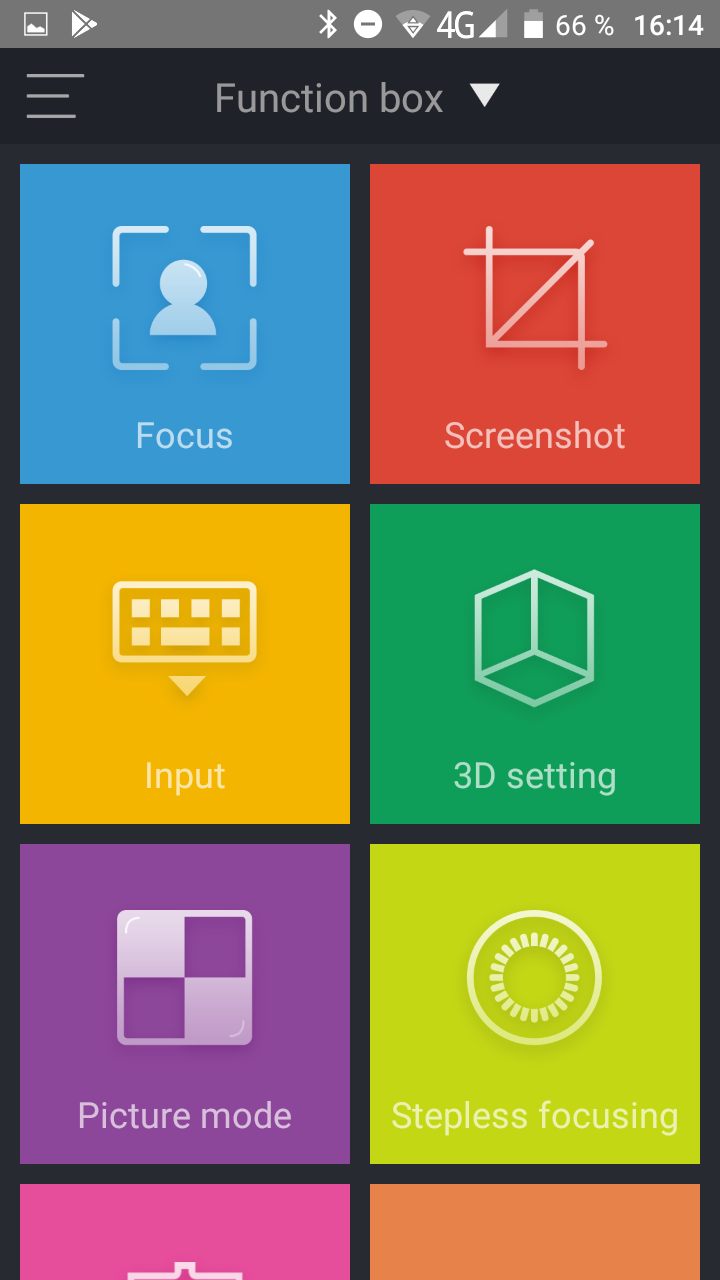Choose Picture mode
This screenshot has height=1280, width=720.
pos(185,1004)
